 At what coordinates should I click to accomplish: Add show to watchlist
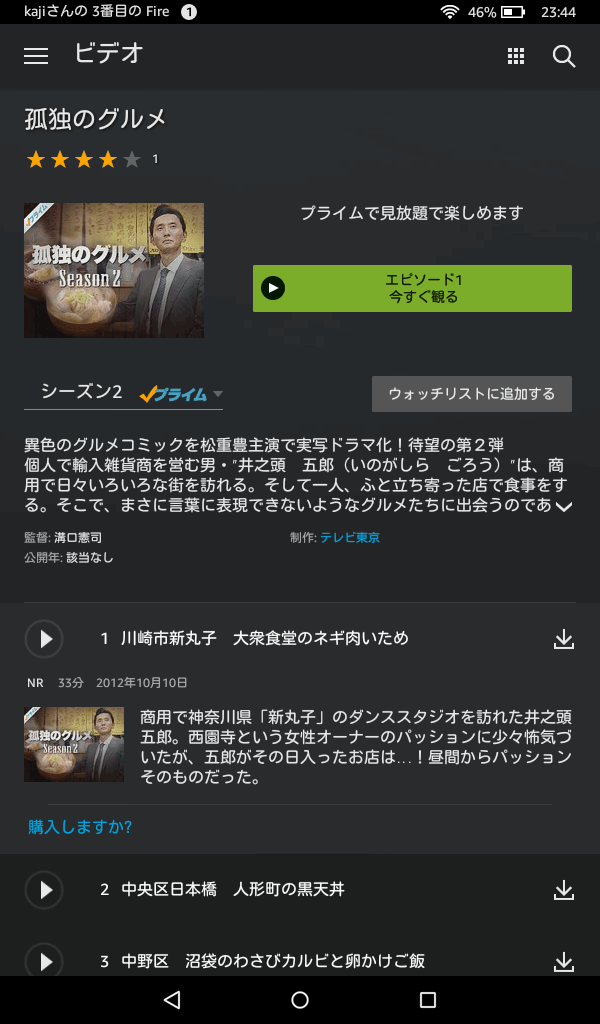pyautogui.click(x=471, y=394)
